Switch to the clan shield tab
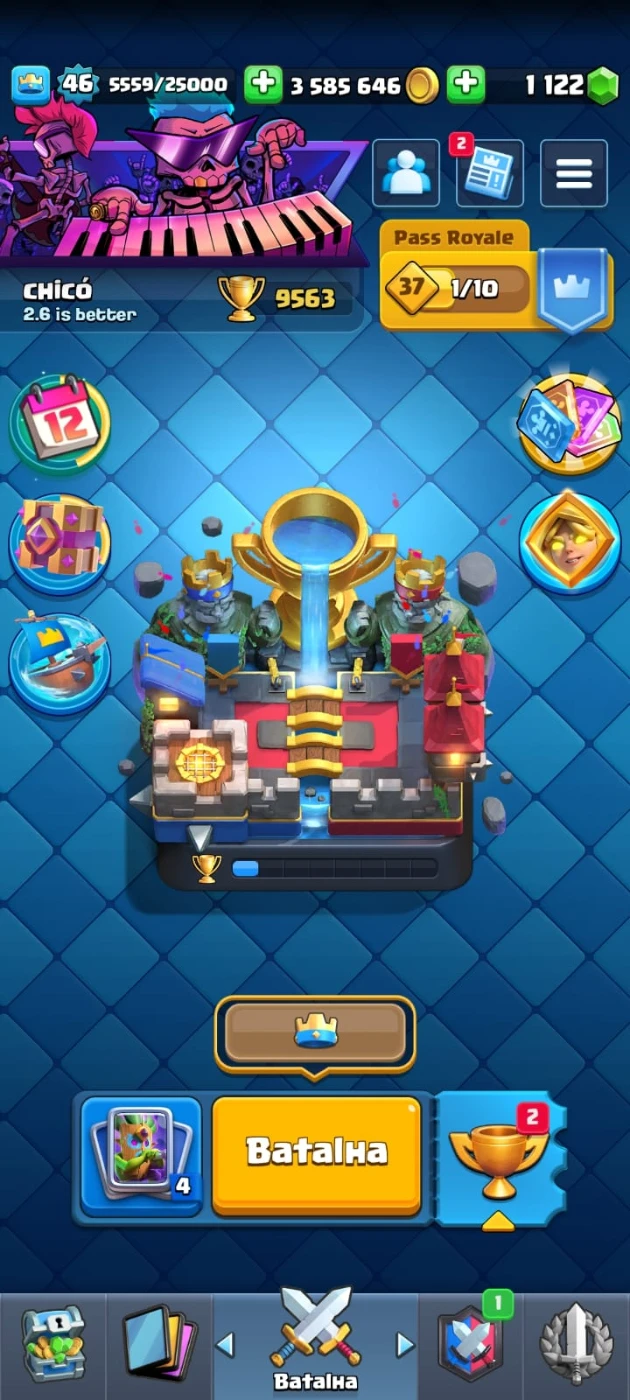 (471, 1344)
